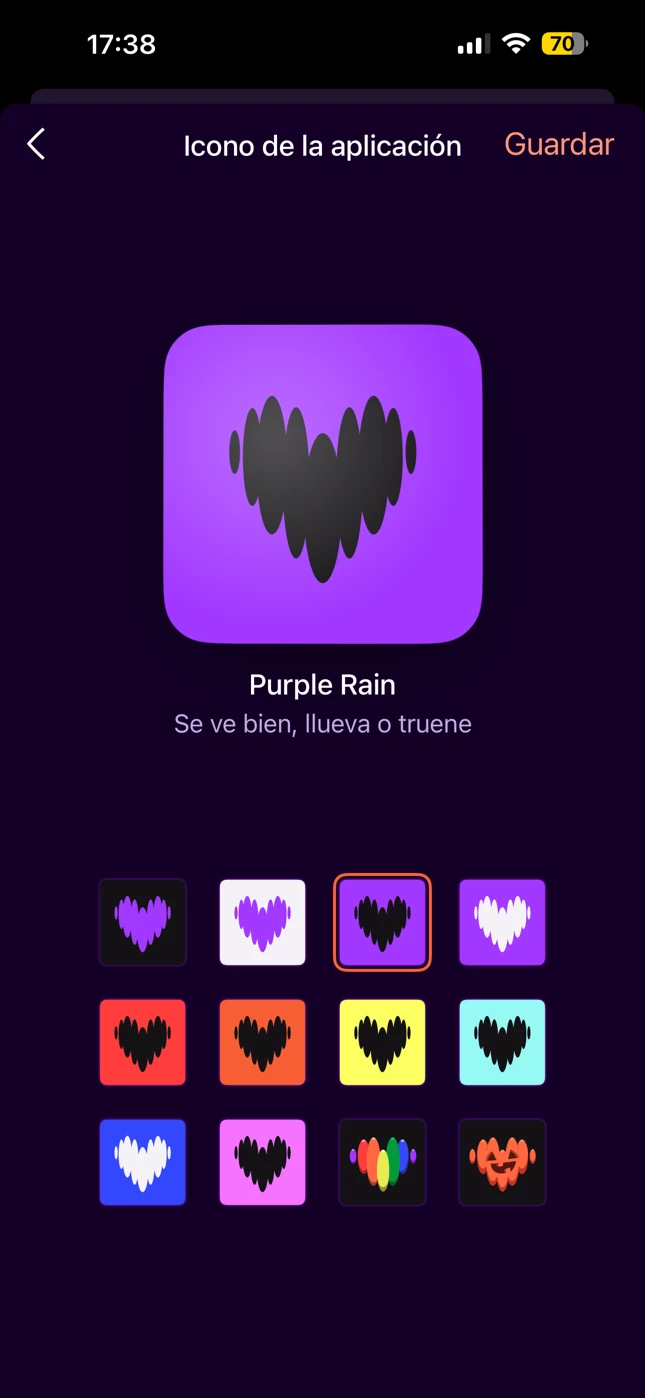
Task: Select the black icon with purple heart
Action: pos(142,922)
